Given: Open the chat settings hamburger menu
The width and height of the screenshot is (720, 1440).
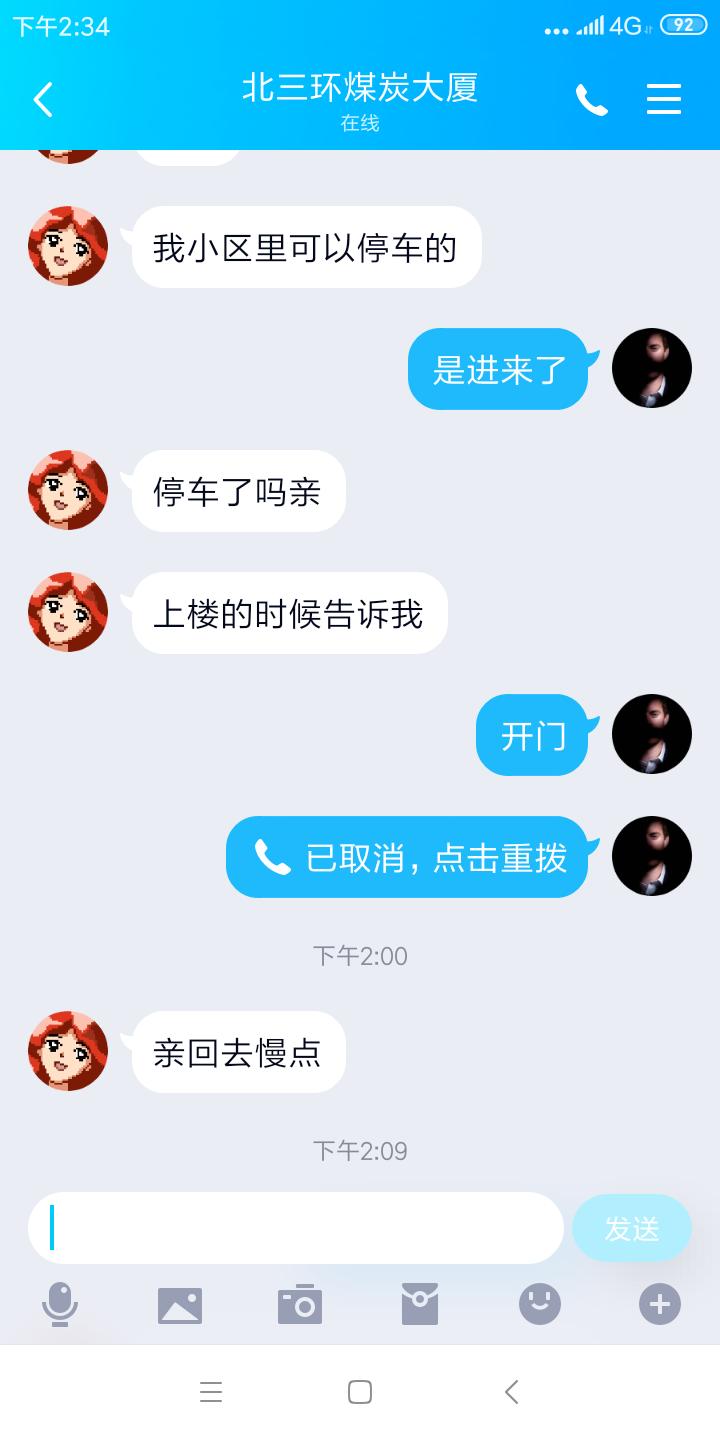Looking at the screenshot, I should pyautogui.click(x=663, y=100).
